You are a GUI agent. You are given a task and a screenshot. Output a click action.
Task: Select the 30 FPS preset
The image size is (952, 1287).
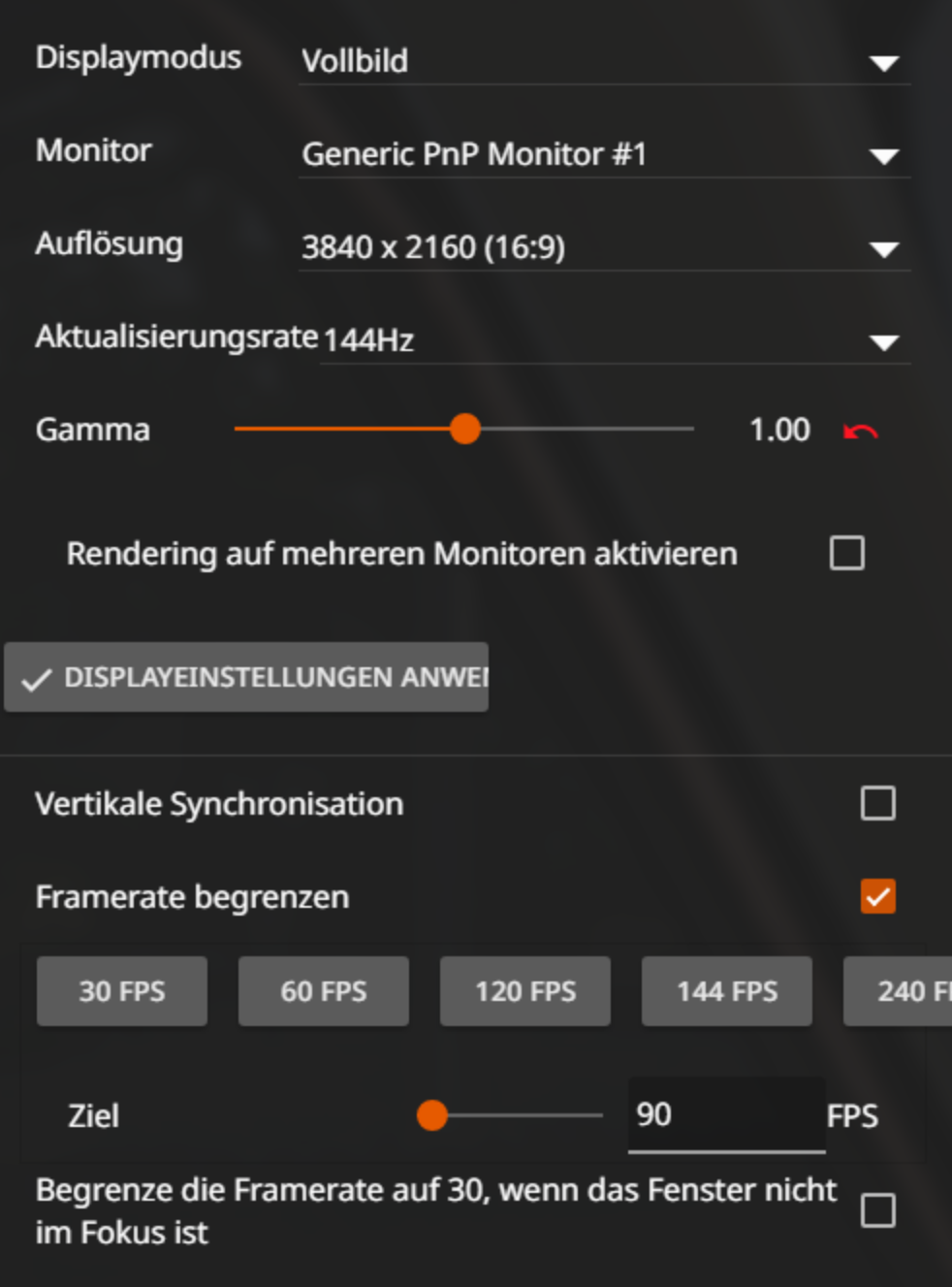coord(122,991)
